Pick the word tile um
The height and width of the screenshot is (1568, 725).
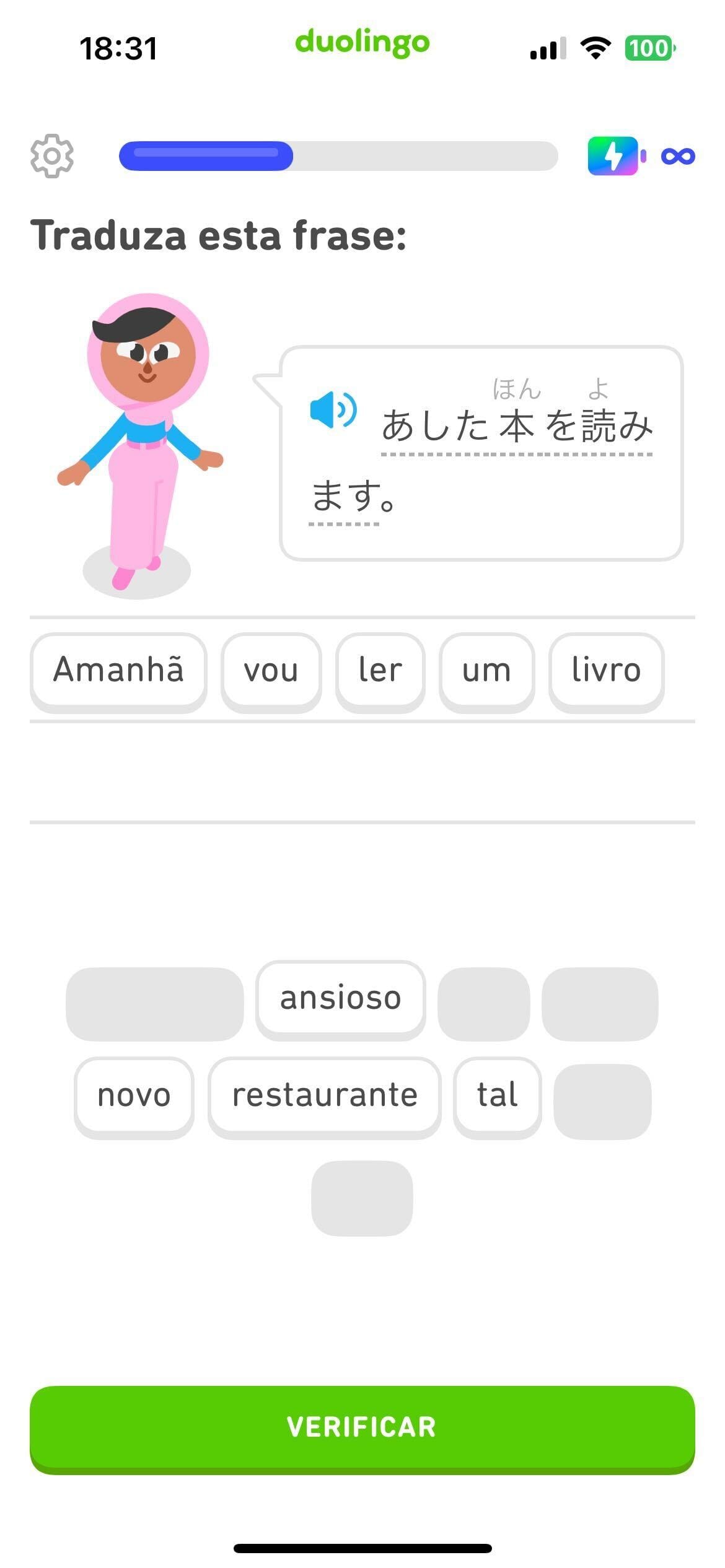coord(487,671)
